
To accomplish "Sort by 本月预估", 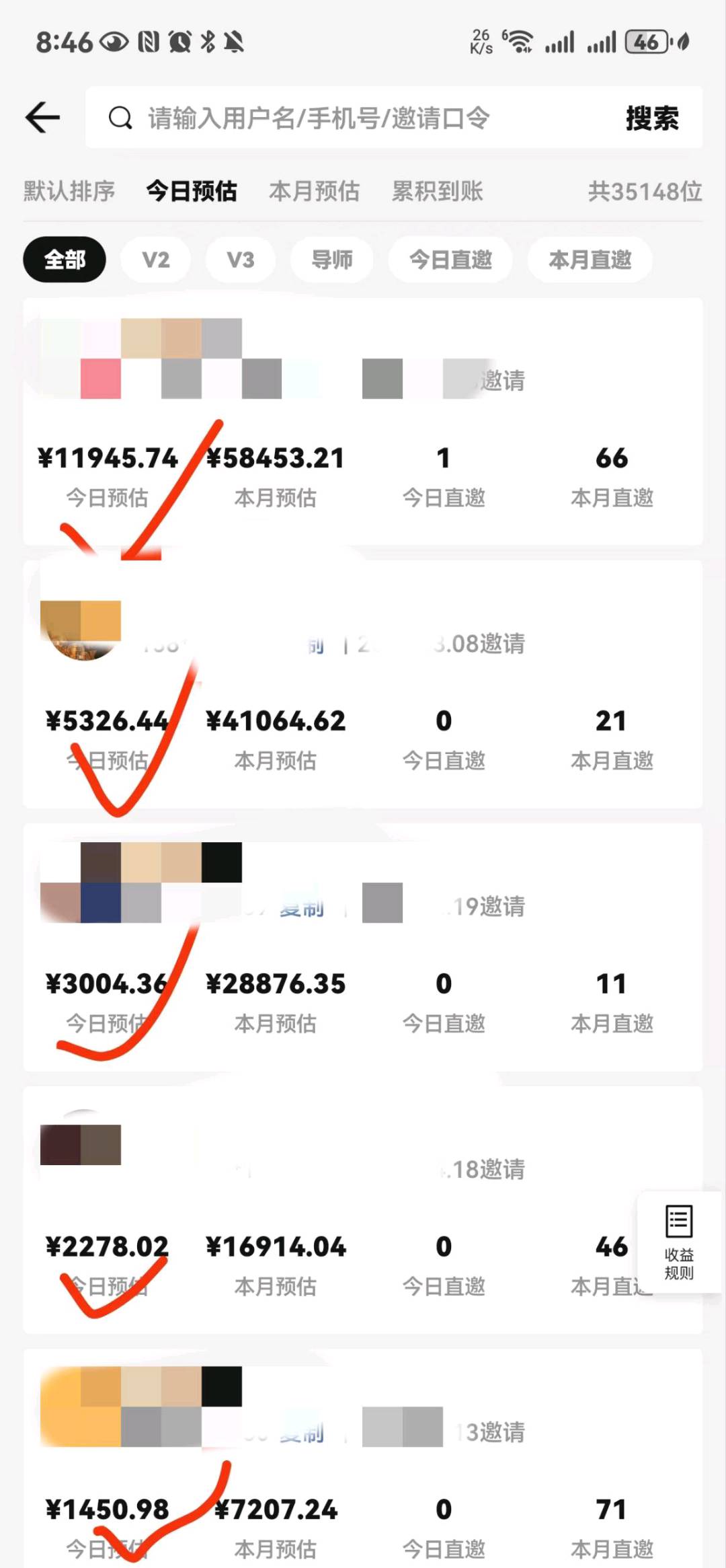I will pyautogui.click(x=314, y=191).
